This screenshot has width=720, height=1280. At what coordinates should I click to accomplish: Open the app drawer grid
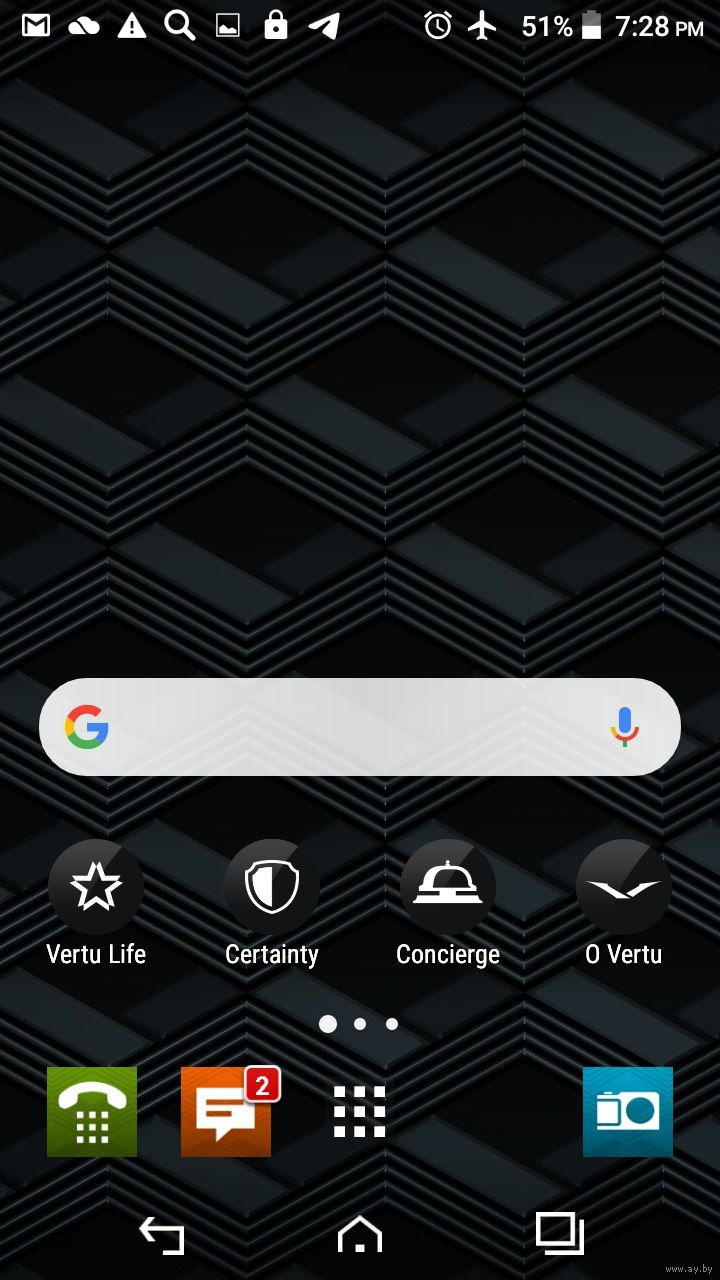(360, 1111)
